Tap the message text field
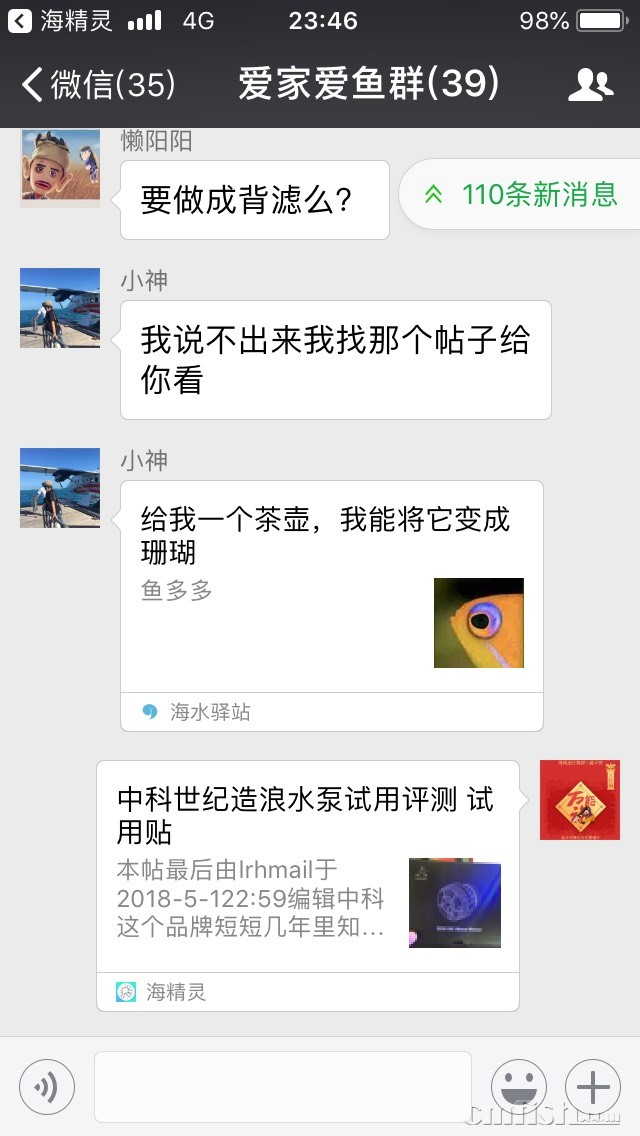This screenshot has height=1136, width=640. [x=282, y=1086]
